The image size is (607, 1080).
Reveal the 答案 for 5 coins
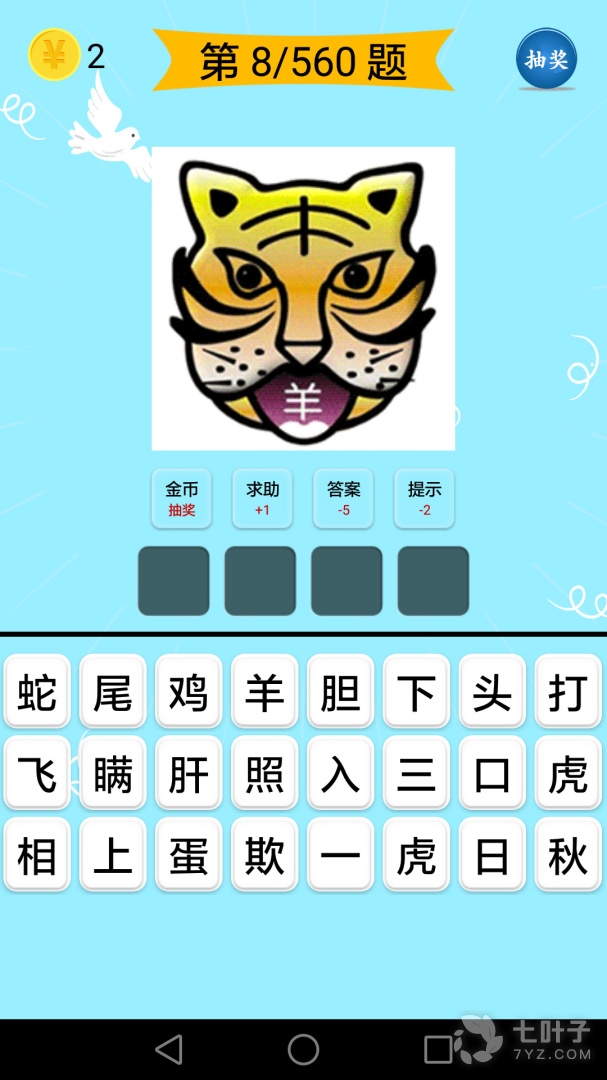pos(343,498)
